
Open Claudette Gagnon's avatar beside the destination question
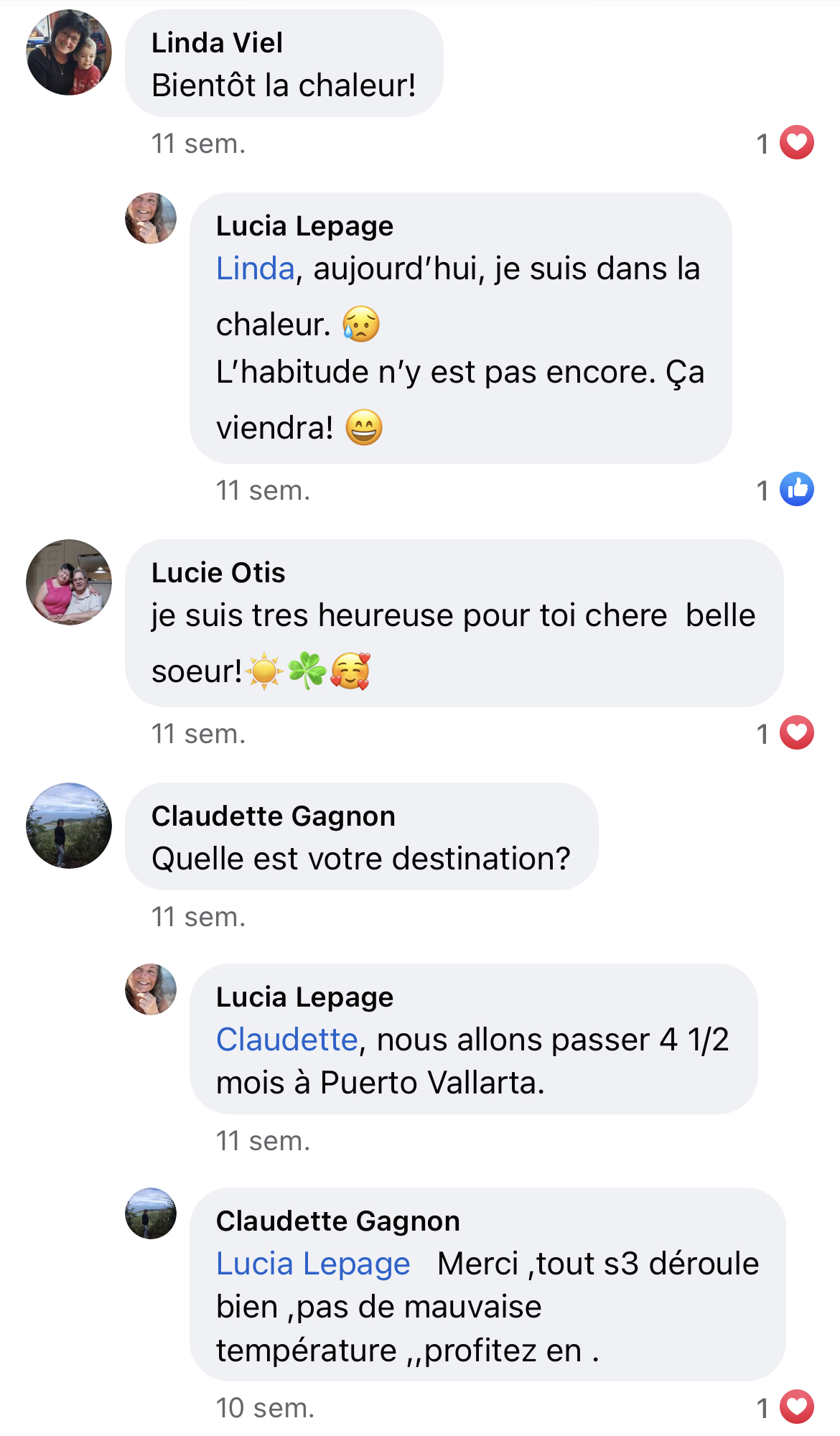coord(69,826)
